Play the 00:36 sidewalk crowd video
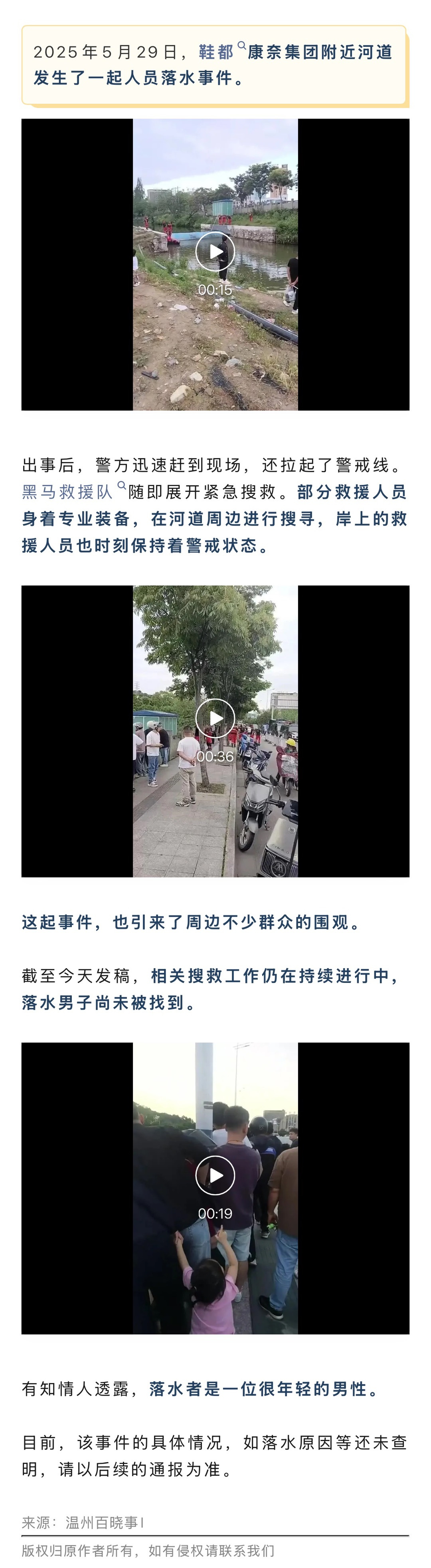The width and height of the screenshot is (431, 1568). pyautogui.click(x=215, y=718)
